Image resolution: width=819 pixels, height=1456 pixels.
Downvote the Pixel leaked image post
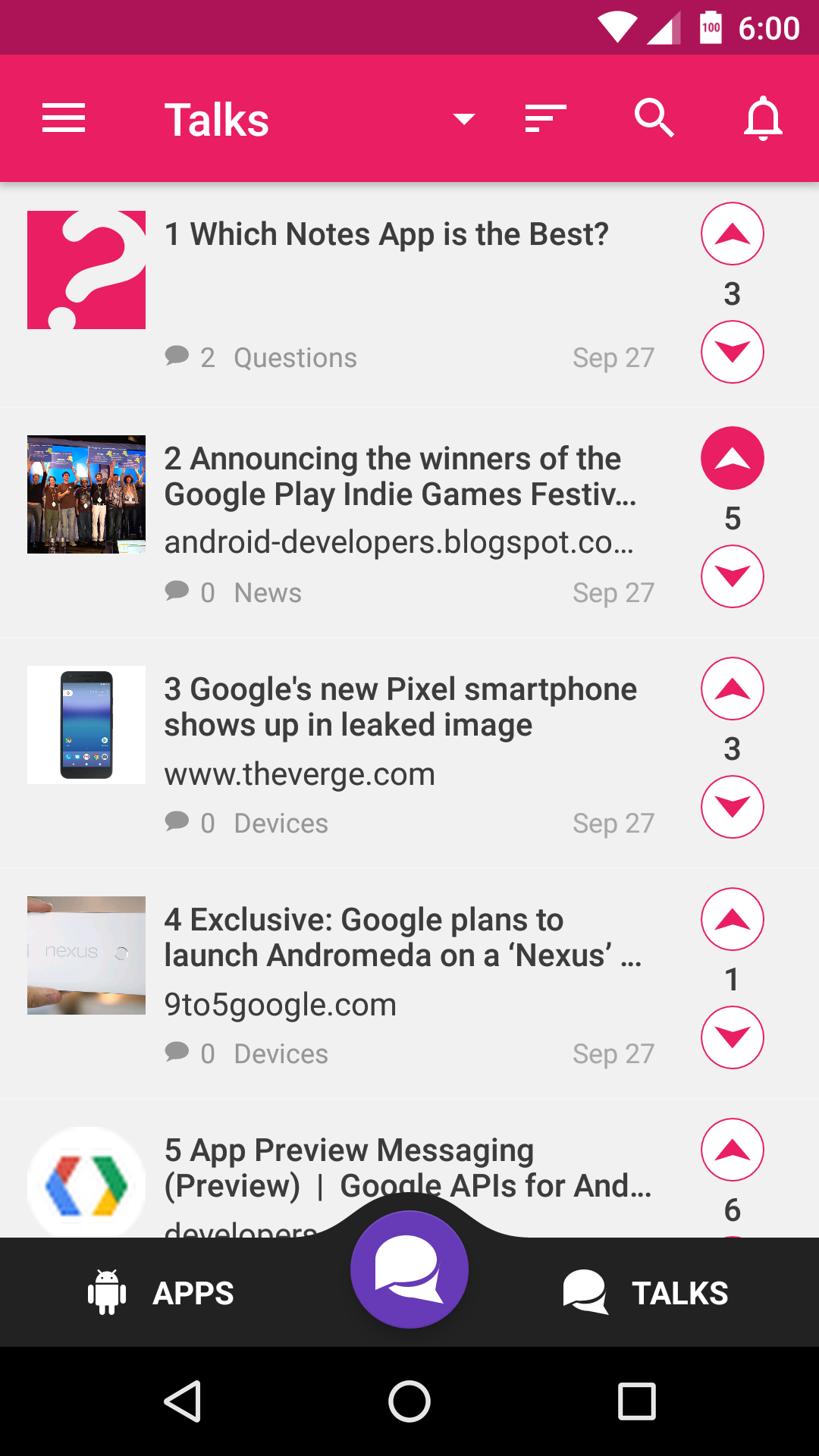(731, 807)
